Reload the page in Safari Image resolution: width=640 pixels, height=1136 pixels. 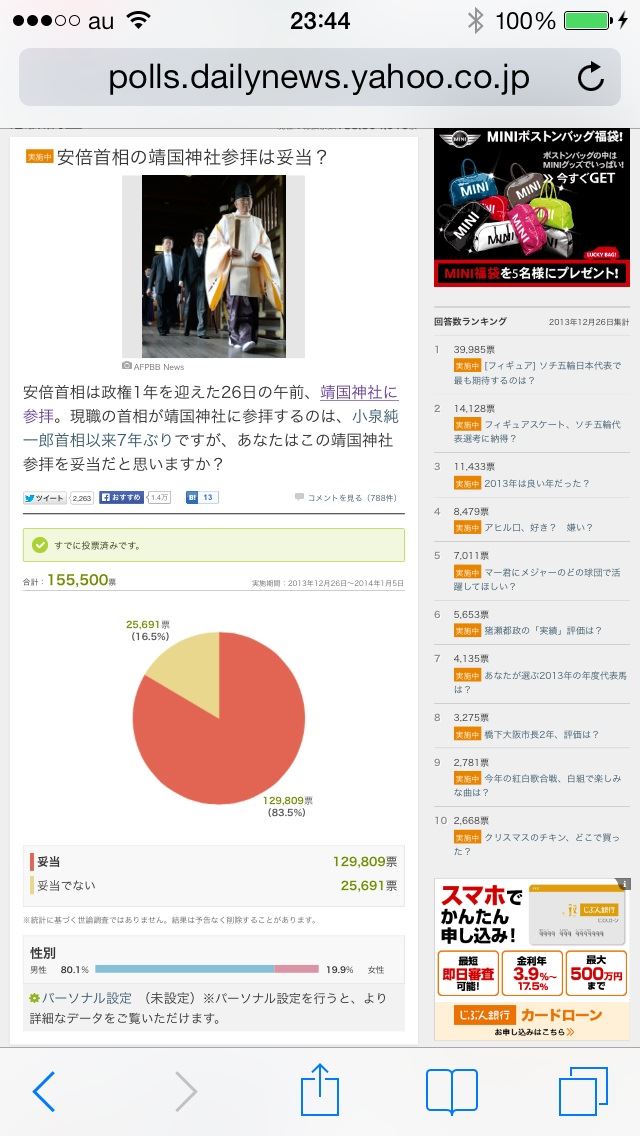click(x=591, y=77)
